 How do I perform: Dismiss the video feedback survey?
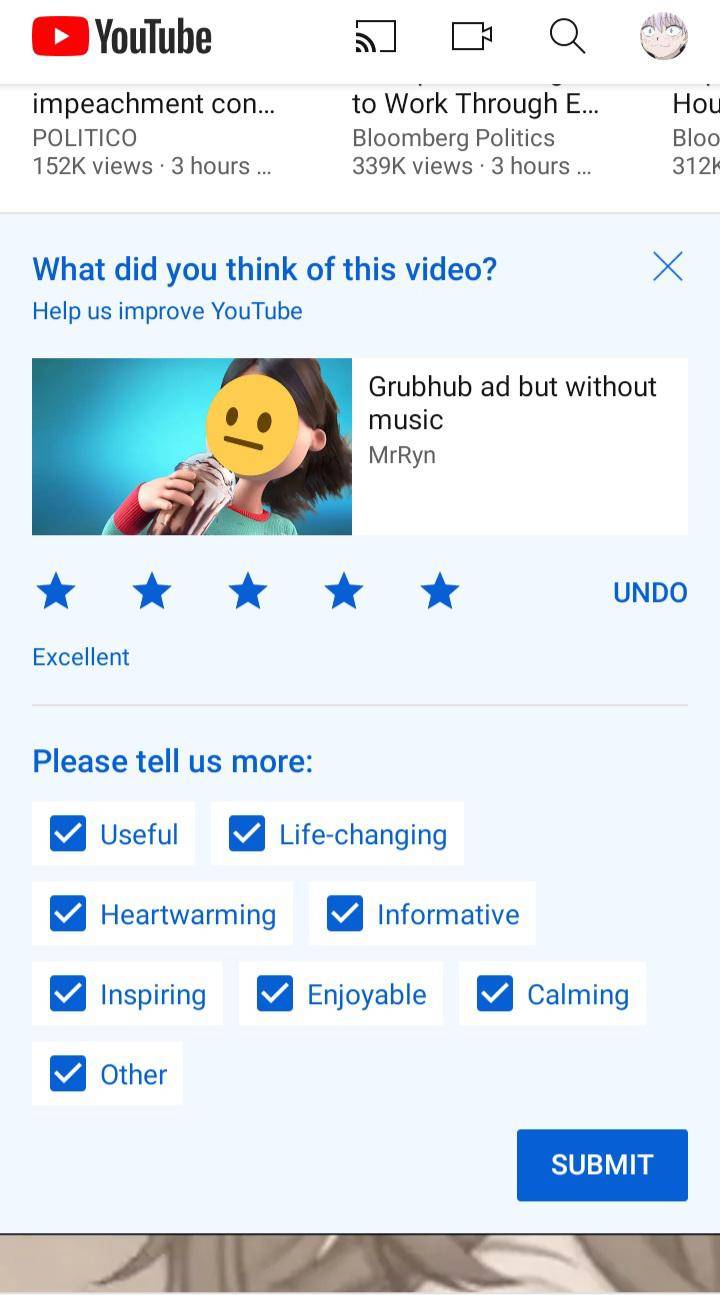click(667, 267)
